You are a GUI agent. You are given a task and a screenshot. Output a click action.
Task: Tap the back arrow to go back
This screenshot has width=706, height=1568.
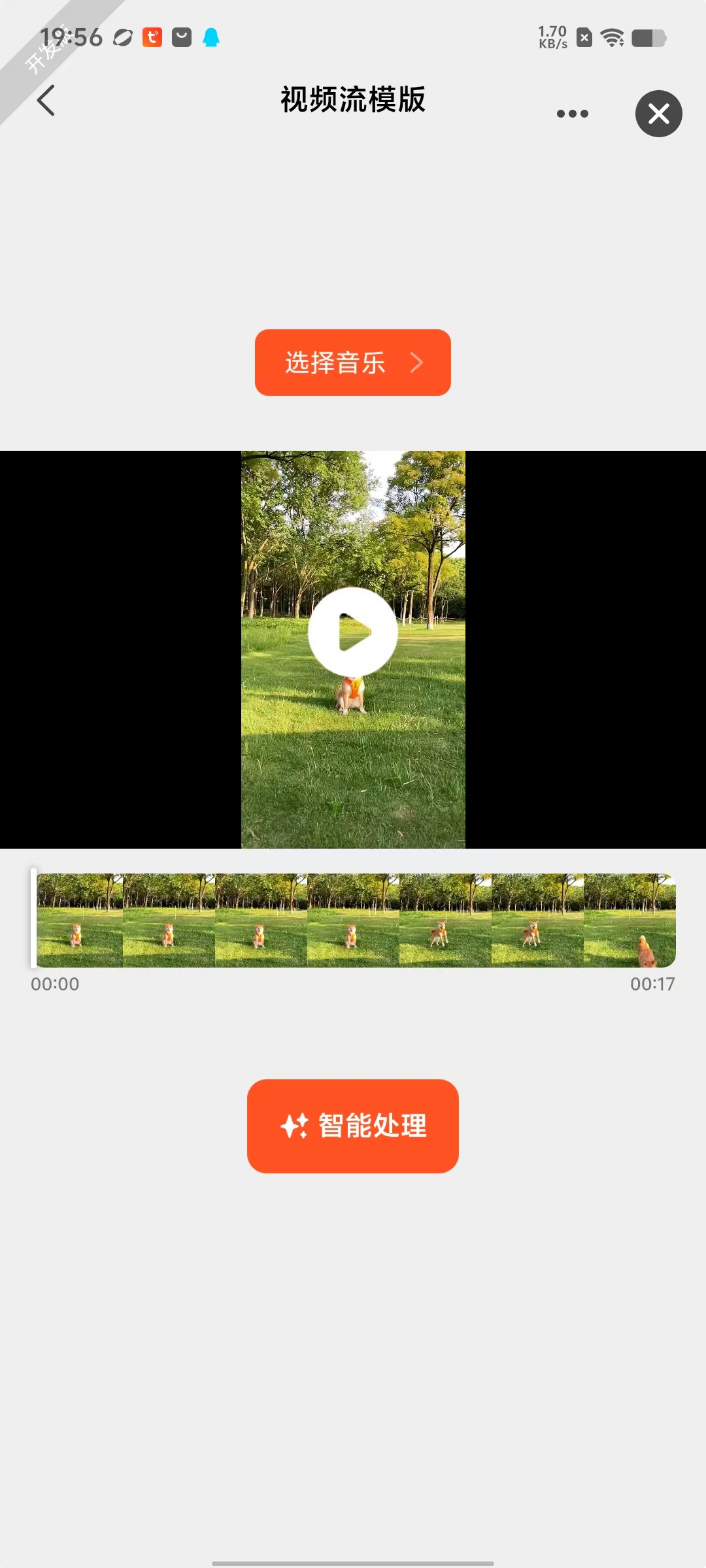click(46, 101)
